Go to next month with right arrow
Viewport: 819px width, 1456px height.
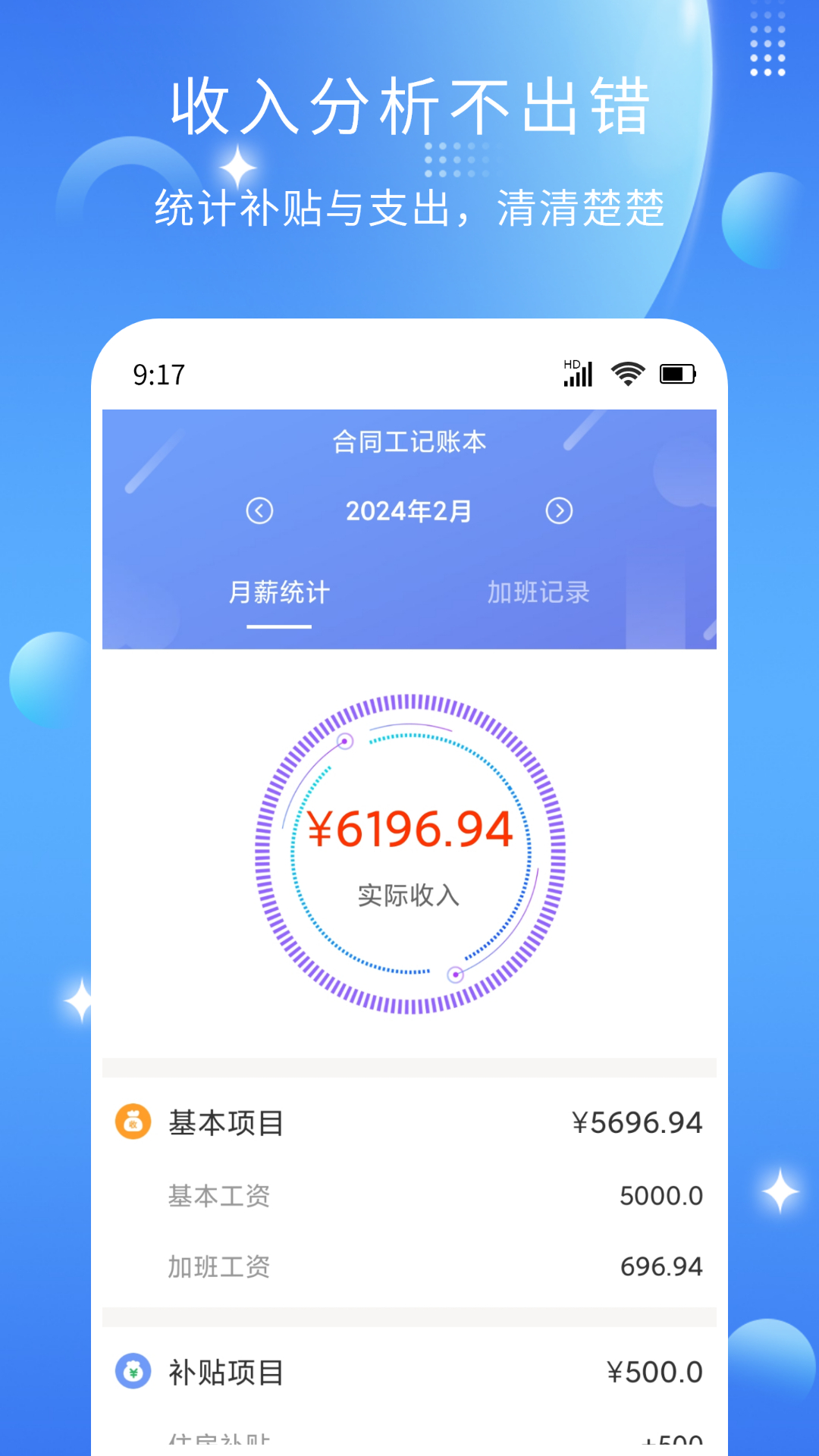tap(560, 511)
